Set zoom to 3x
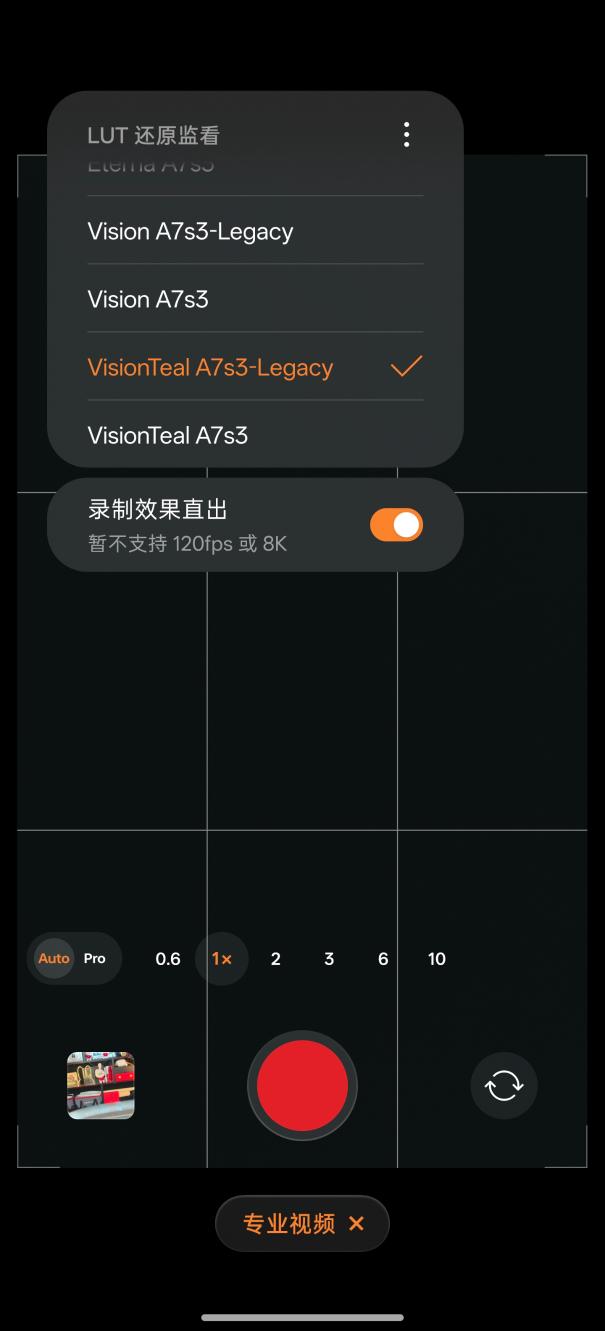This screenshot has height=1331, width=605. (x=329, y=959)
